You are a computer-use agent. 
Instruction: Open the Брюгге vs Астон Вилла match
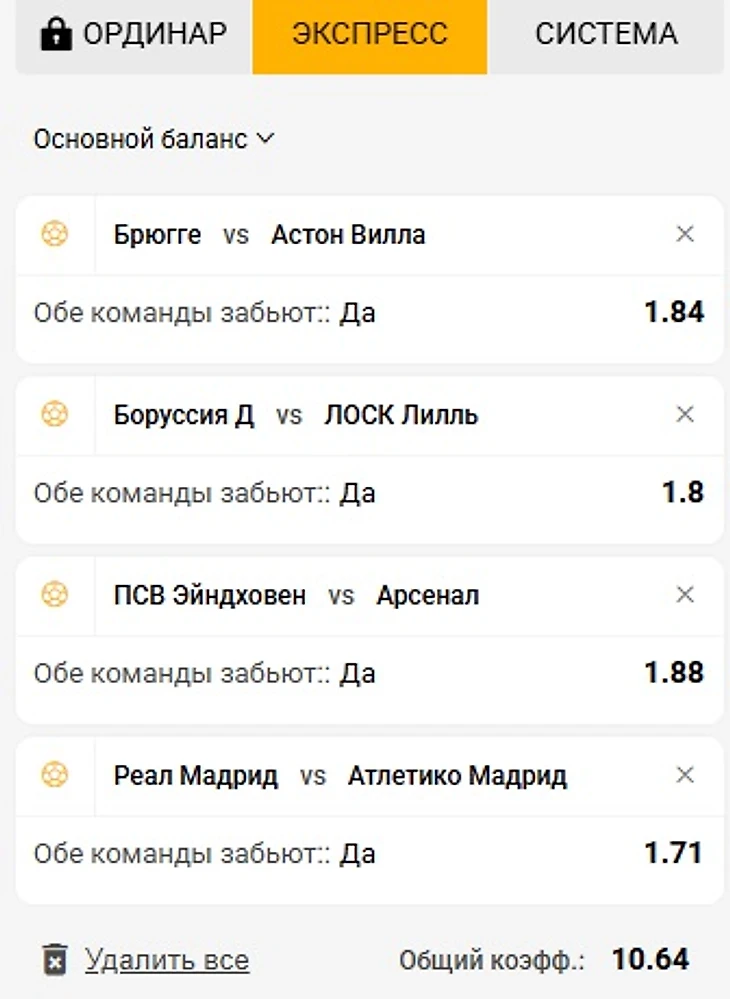click(x=270, y=235)
